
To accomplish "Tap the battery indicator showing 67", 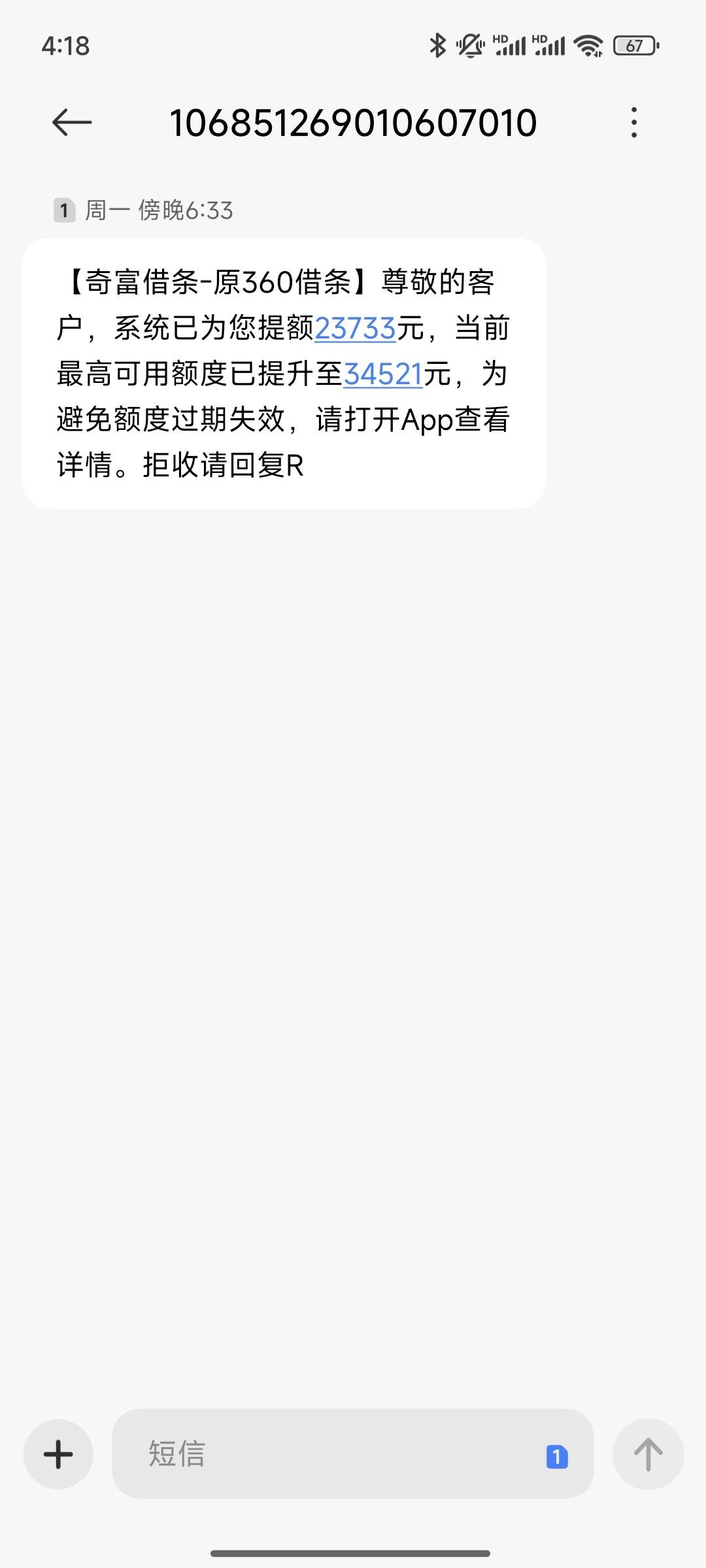I will pos(633,43).
